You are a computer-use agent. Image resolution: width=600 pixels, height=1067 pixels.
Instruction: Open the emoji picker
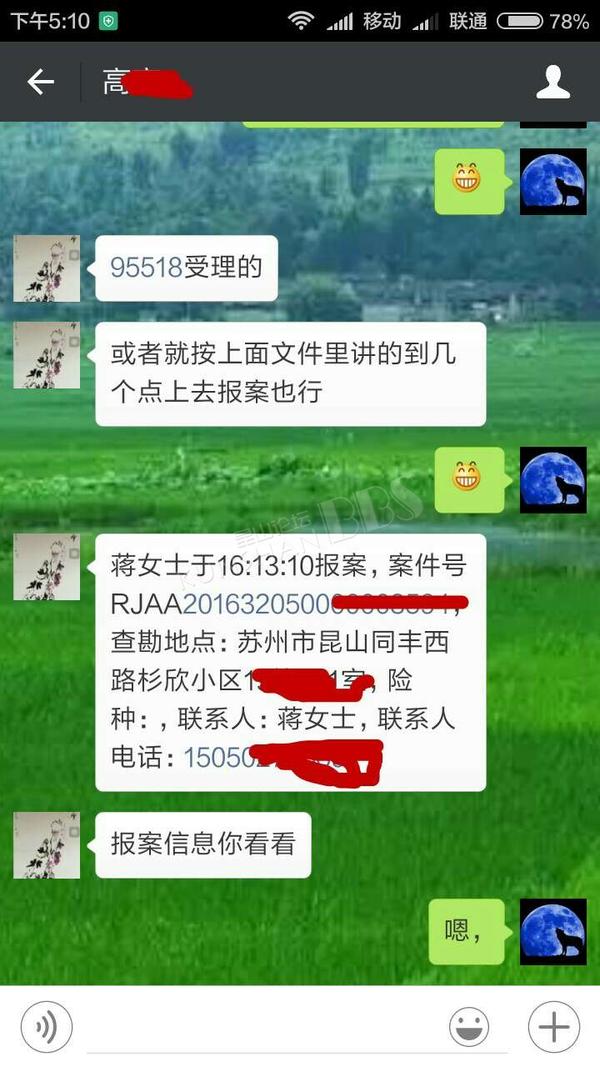(x=469, y=1027)
